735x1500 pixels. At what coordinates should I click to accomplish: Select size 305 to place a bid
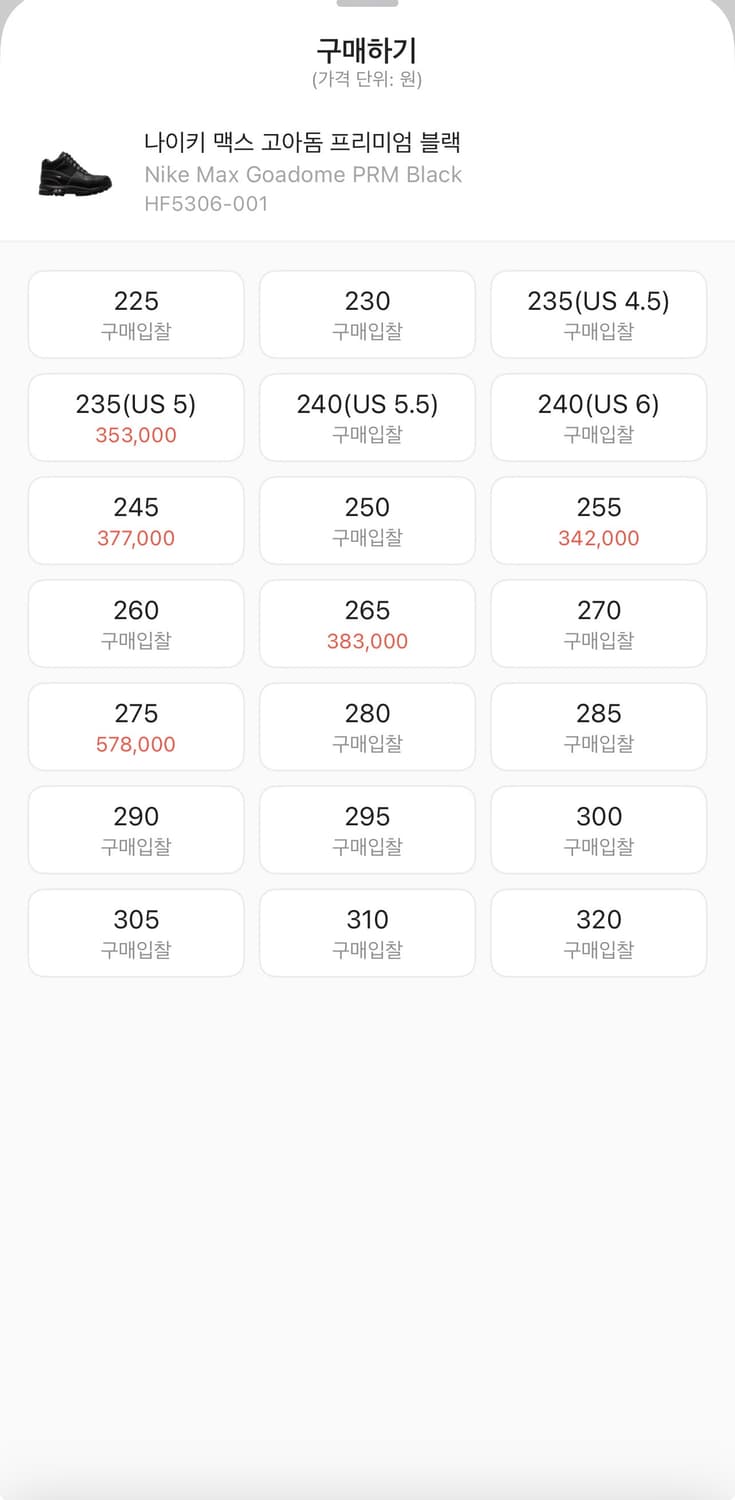135,933
